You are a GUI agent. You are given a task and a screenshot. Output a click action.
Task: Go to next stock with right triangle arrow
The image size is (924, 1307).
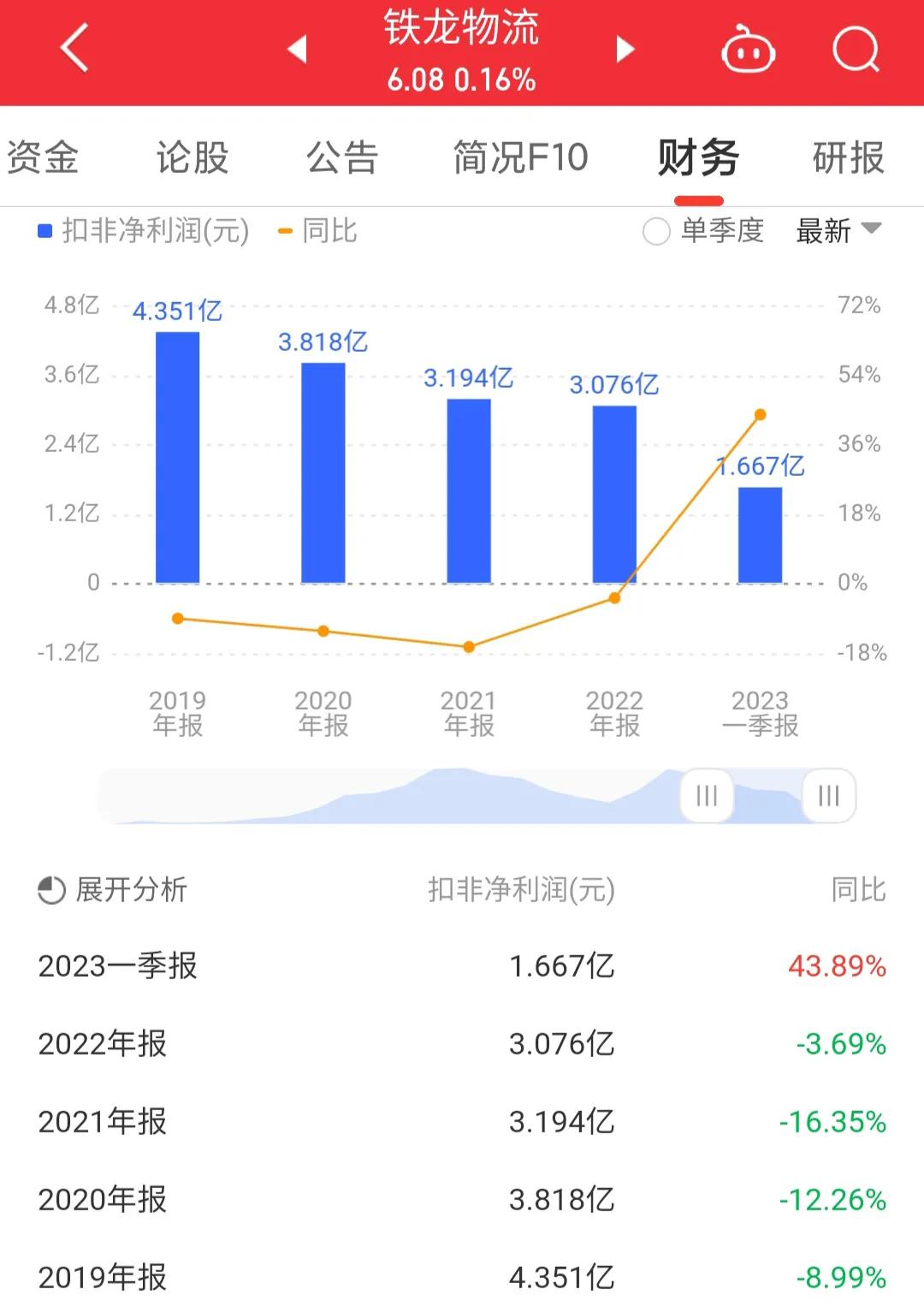coord(624,50)
